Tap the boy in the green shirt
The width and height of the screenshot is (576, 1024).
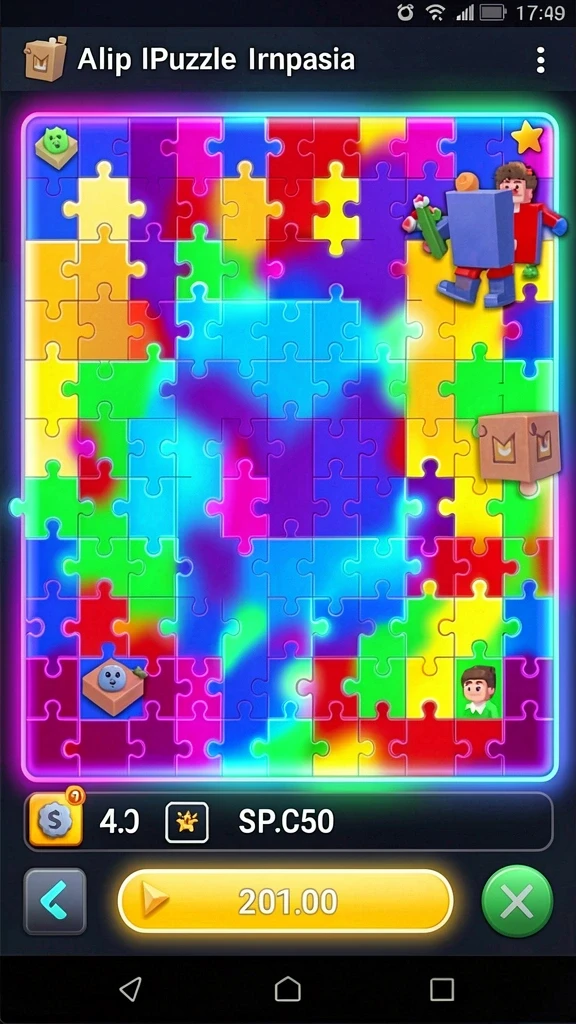479,692
